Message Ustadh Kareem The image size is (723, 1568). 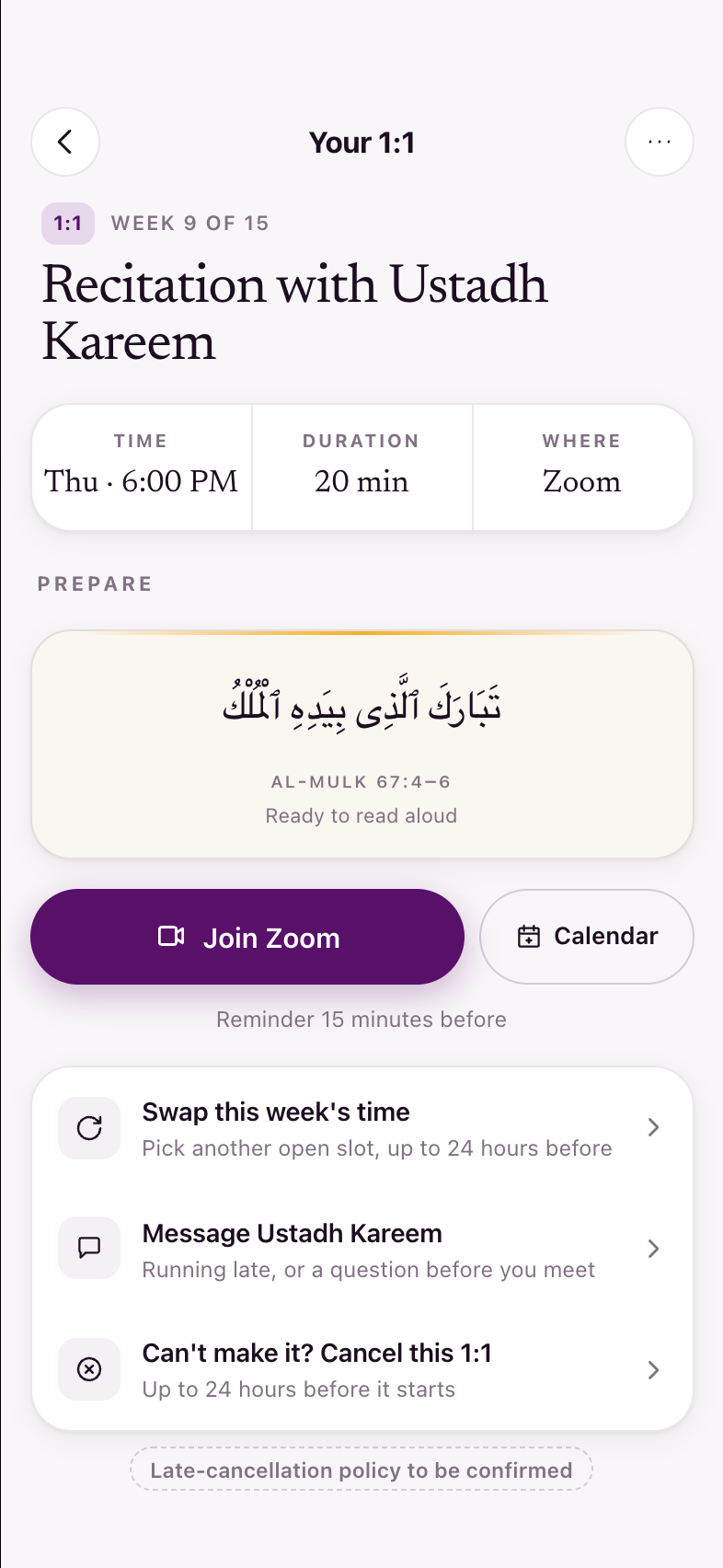(x=362, y=1250)
